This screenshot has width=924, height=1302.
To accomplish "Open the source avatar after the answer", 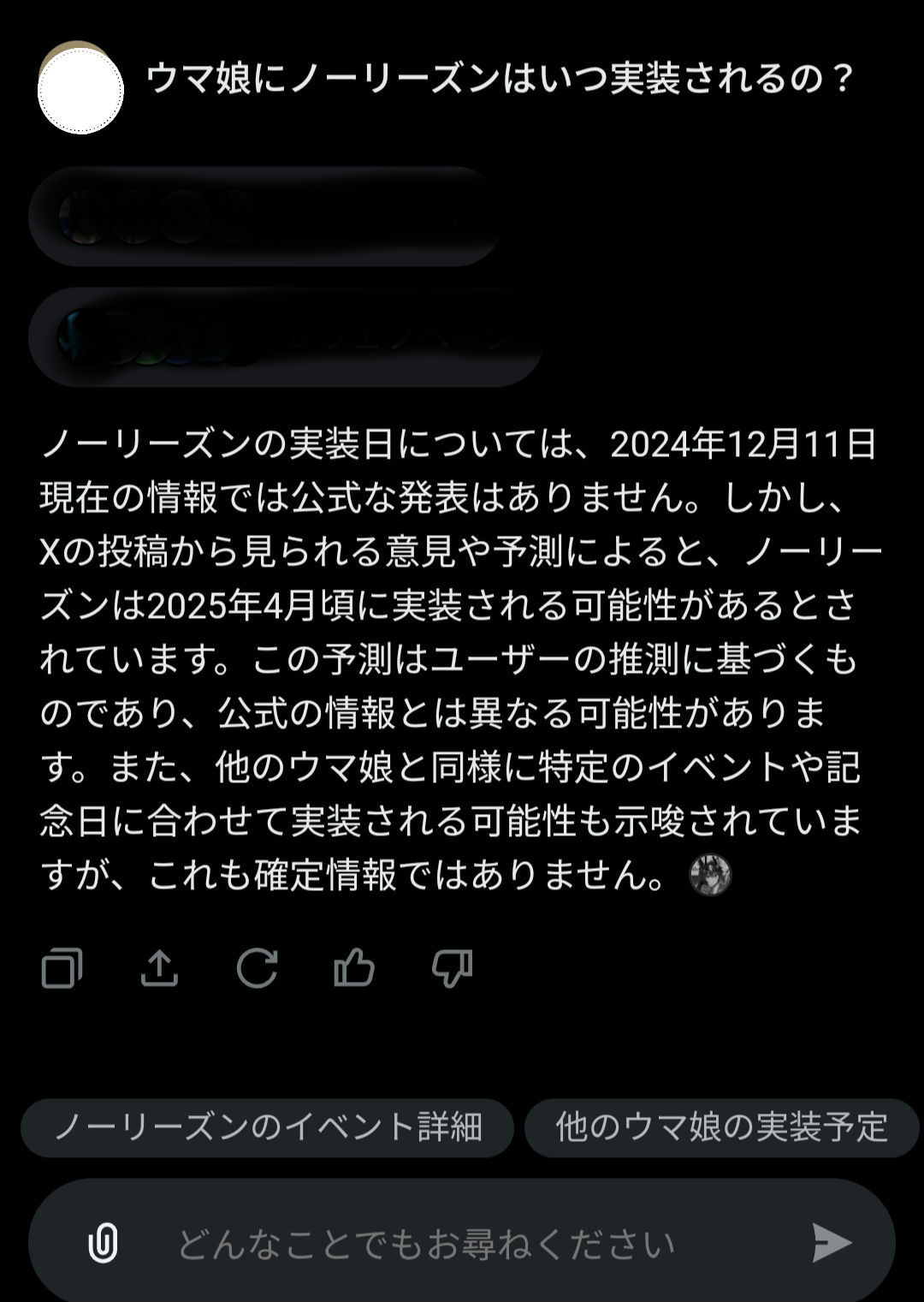I will [x=710, y=875].
